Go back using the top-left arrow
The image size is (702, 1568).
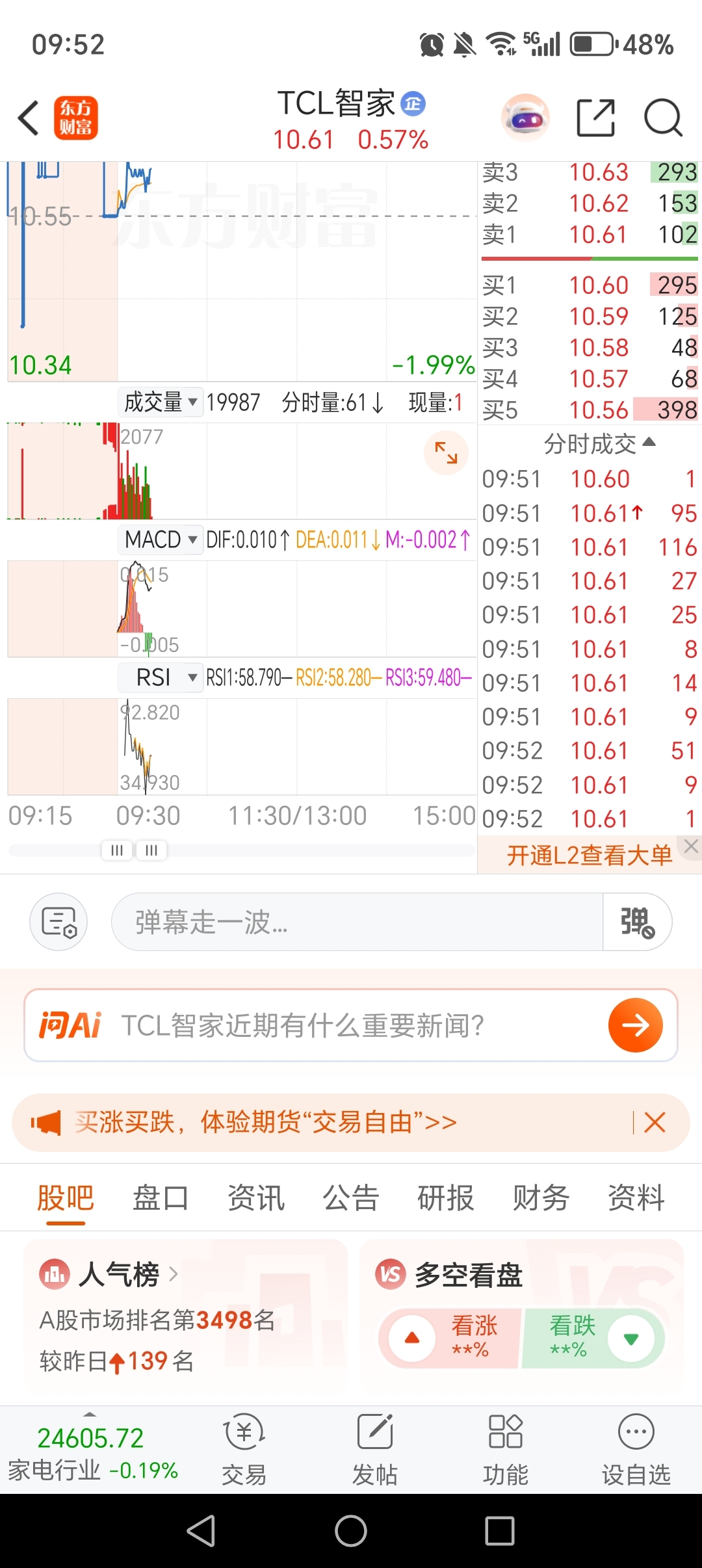29,118
